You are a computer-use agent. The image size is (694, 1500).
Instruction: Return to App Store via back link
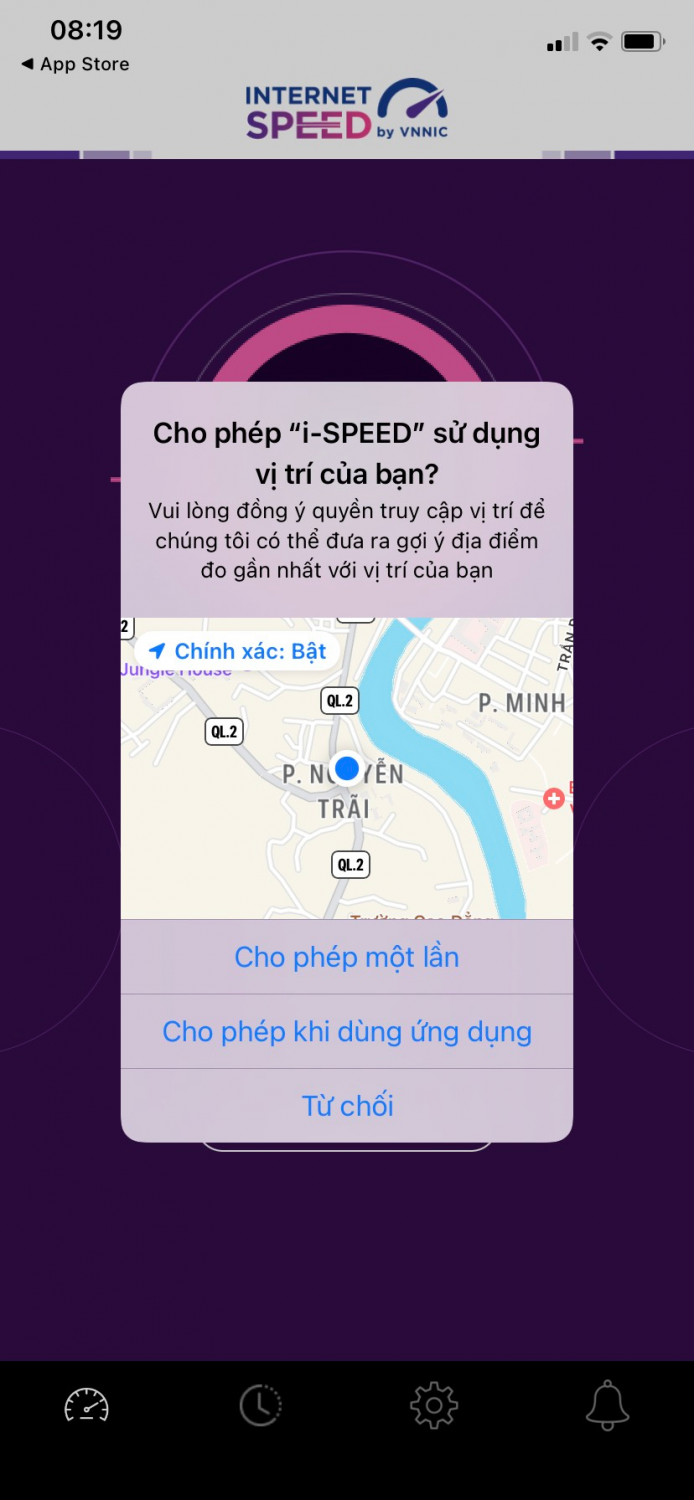[x=75, y=64]
